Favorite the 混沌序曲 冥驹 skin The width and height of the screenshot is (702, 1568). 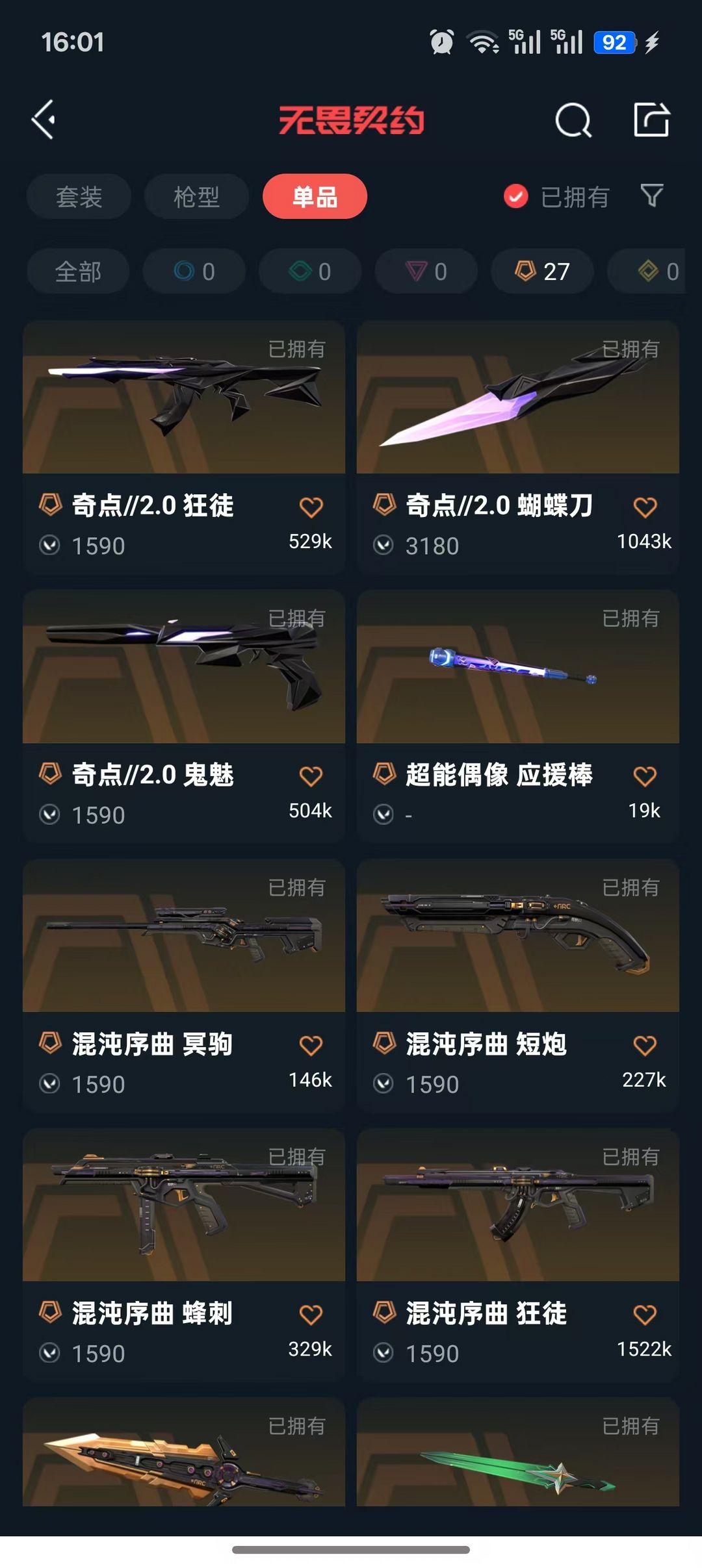(311, 1046)
